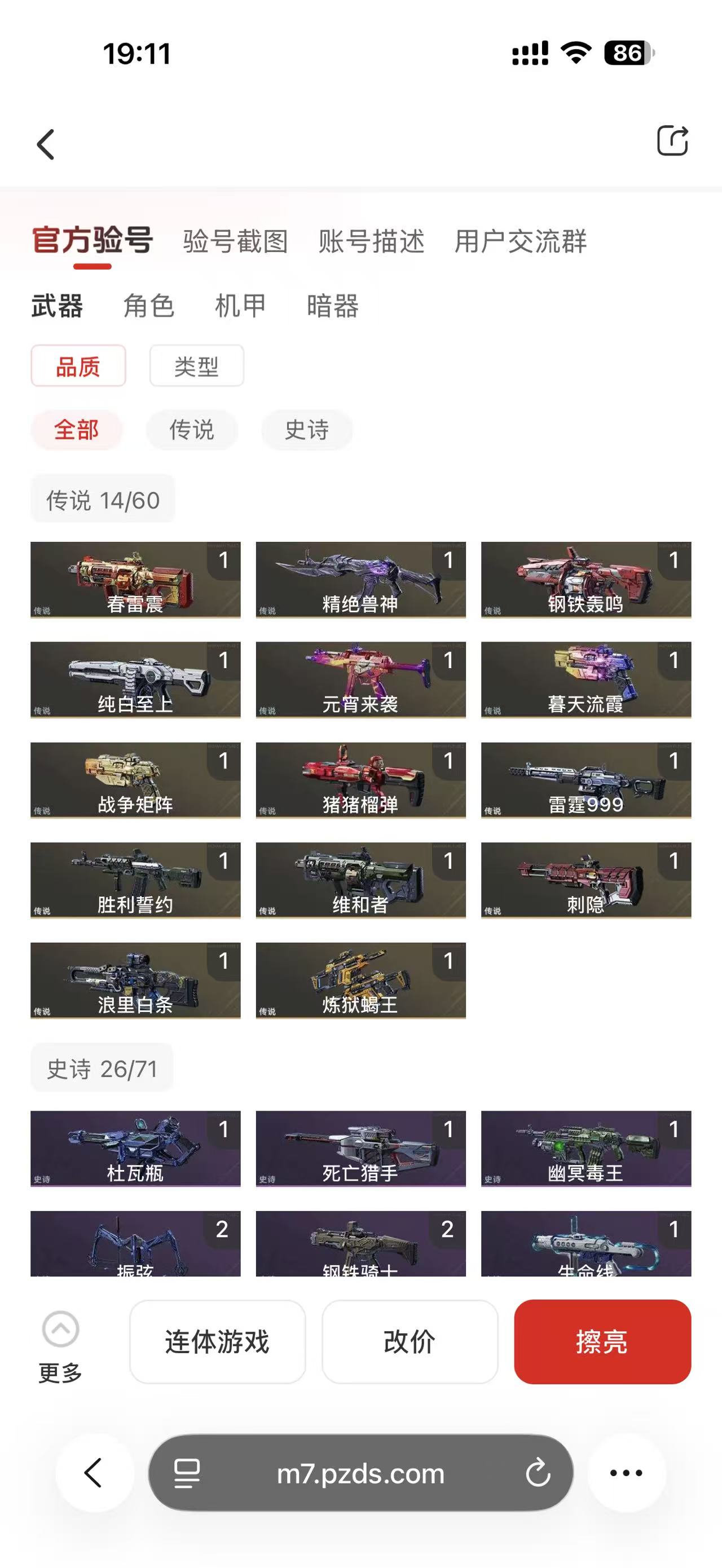Open the 账号描述 tab
Viewport: 722px width, 1568px height.
[371, 241]
